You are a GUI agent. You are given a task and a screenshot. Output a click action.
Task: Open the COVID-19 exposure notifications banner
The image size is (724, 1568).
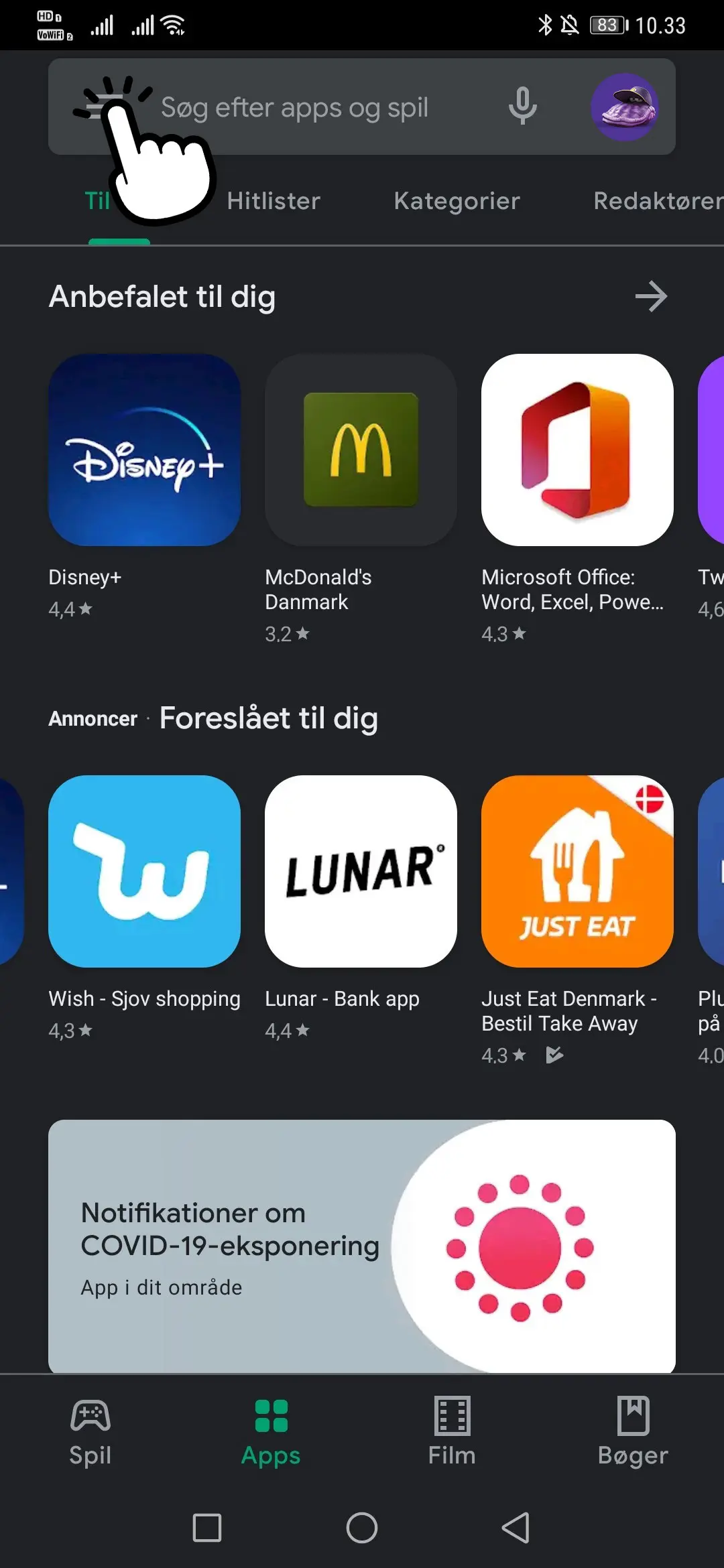click(362, 1245)
